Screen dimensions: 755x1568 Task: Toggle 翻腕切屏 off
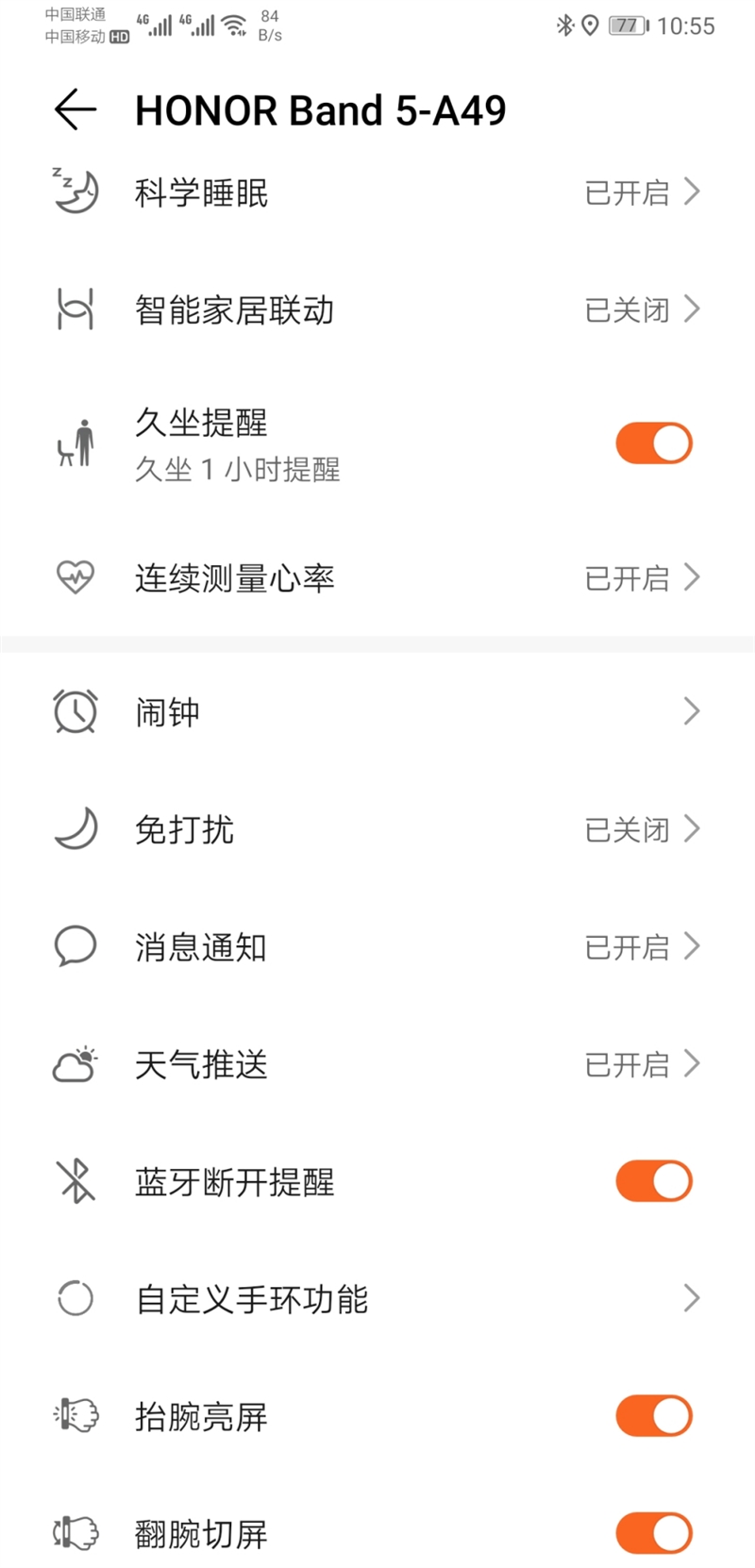(653, 1531)
